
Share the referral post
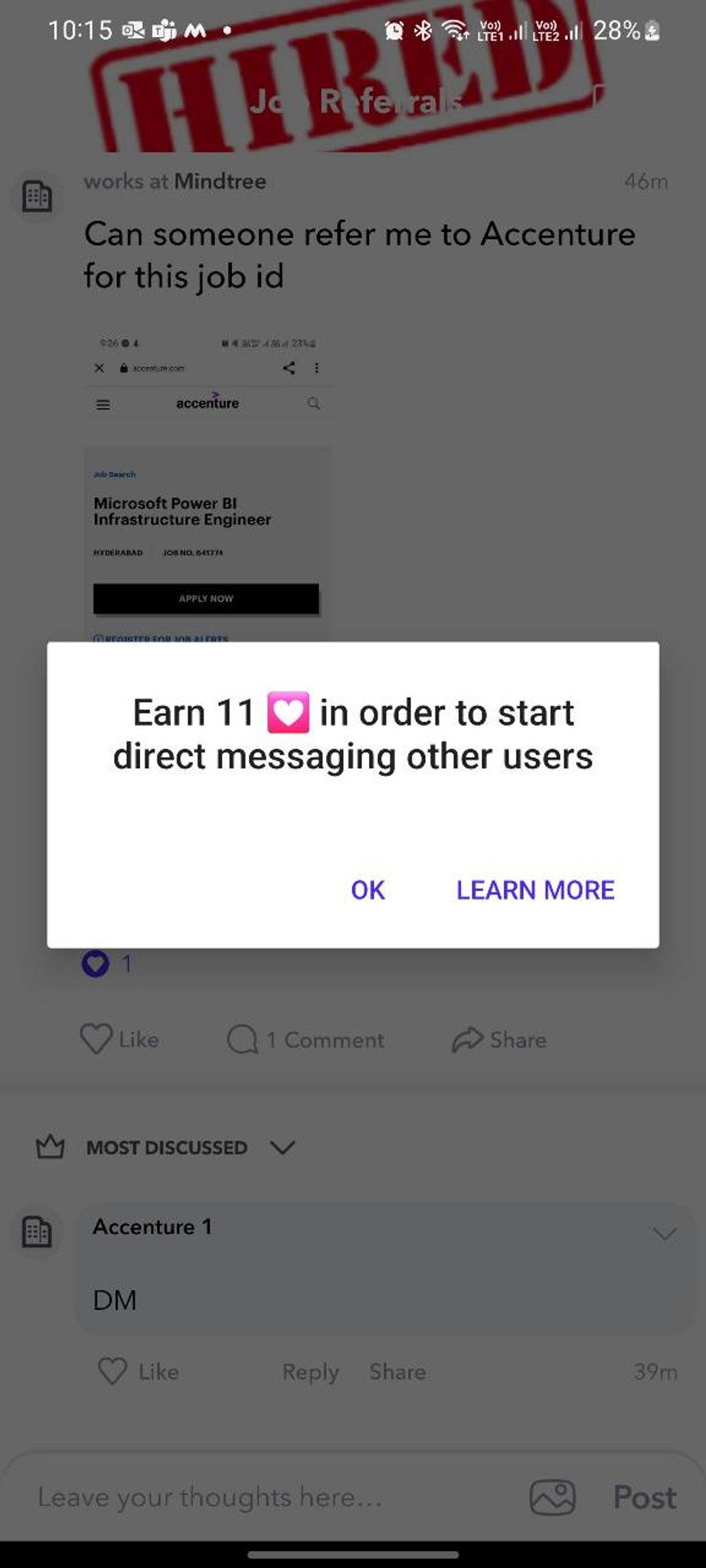[499, 1040]
